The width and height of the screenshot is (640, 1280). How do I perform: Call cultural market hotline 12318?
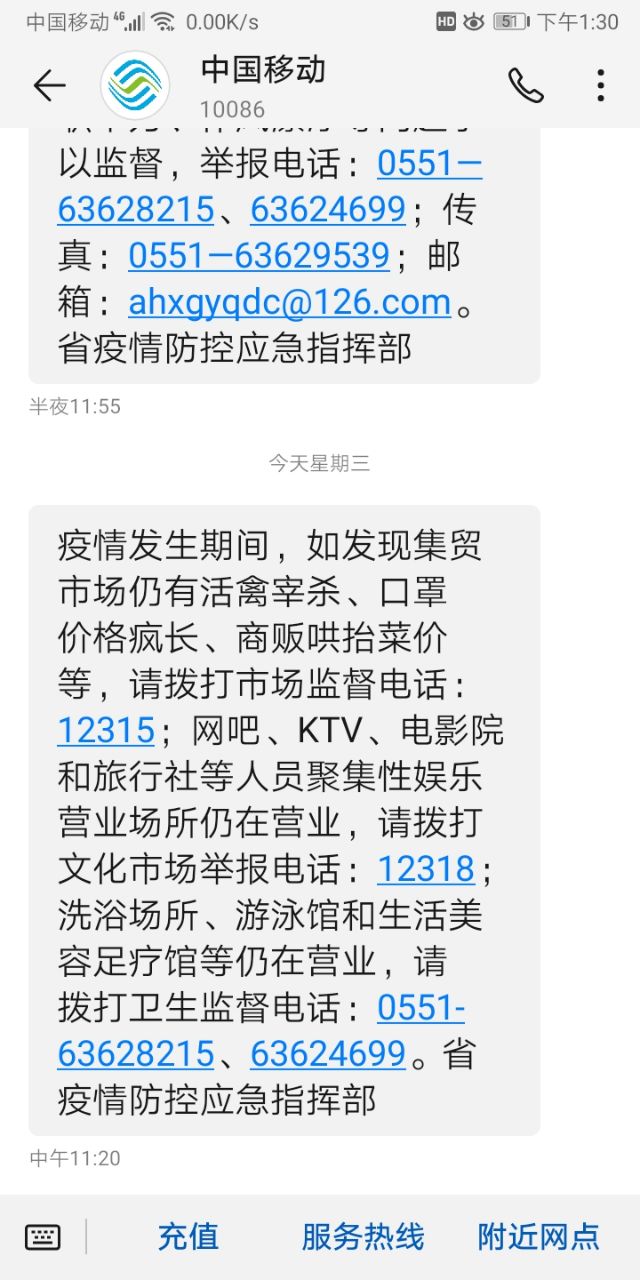pos(425,868)
